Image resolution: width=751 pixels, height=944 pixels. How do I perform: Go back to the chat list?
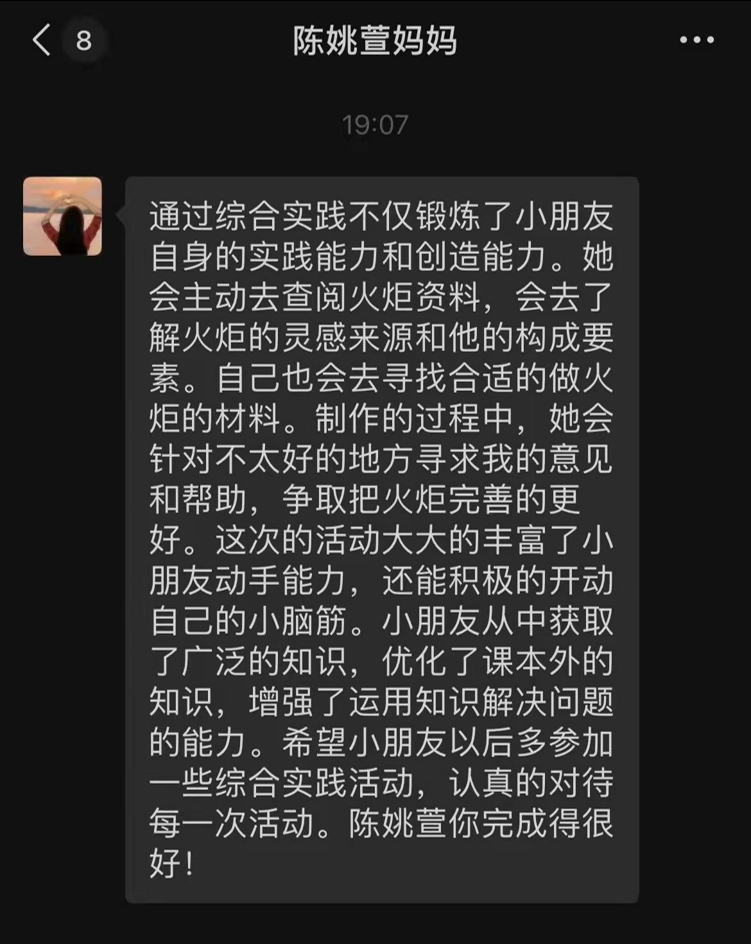click(42, 41)
